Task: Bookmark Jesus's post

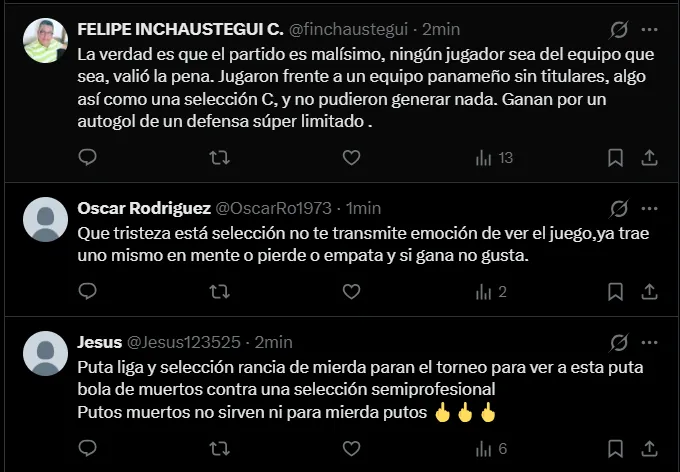Action: tap(616, 449)
